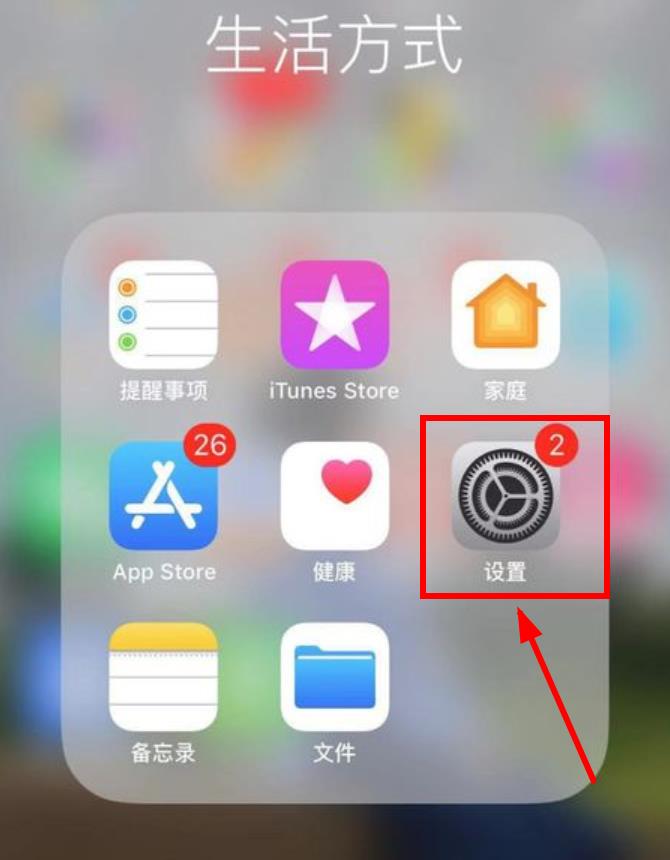Viewport: 670px width, 860px height.
Task: Open the 提醒事项 Reminders app
Action: [163, 315]
